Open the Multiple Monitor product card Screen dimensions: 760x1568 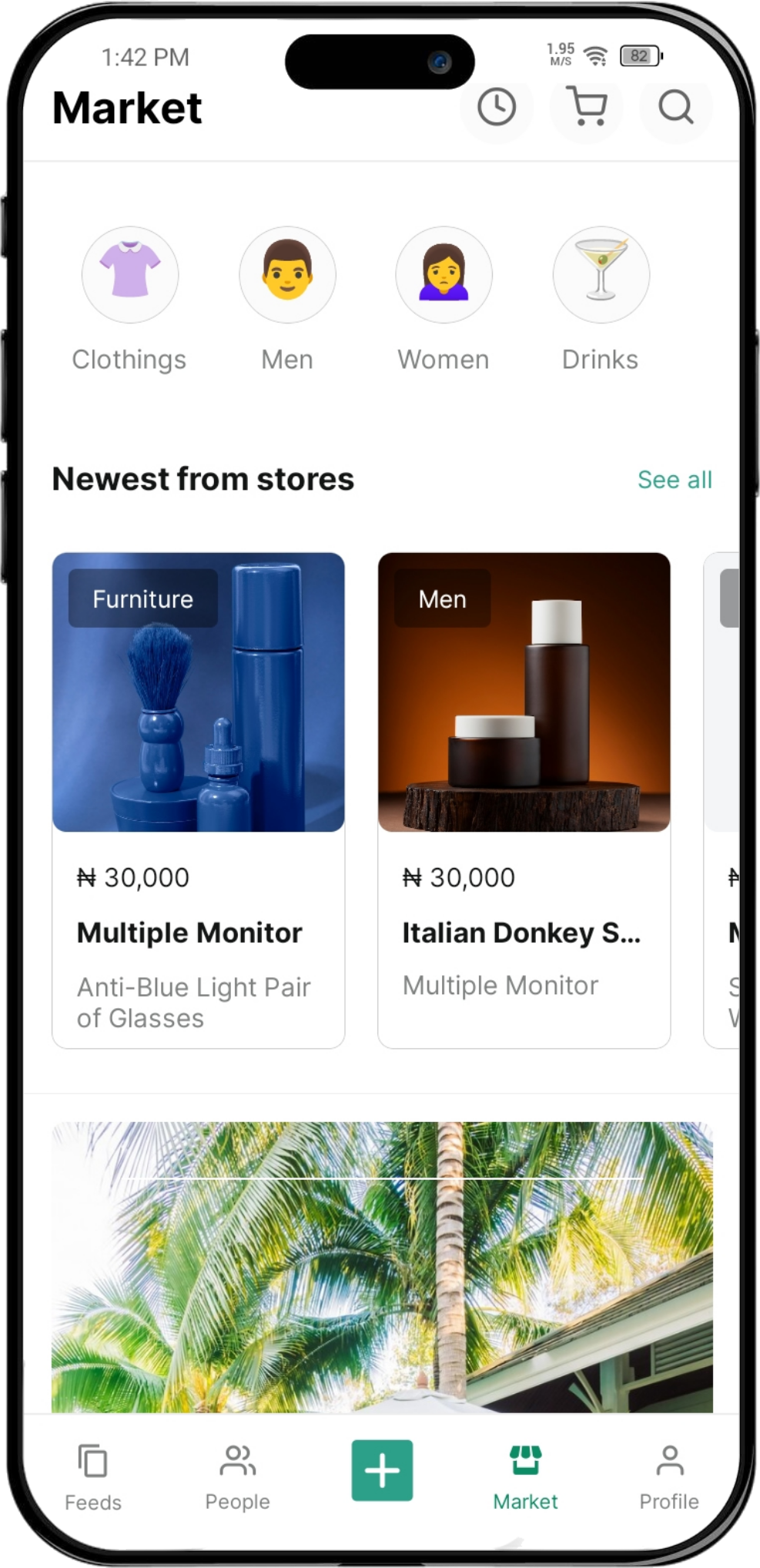tap(199, 799)
